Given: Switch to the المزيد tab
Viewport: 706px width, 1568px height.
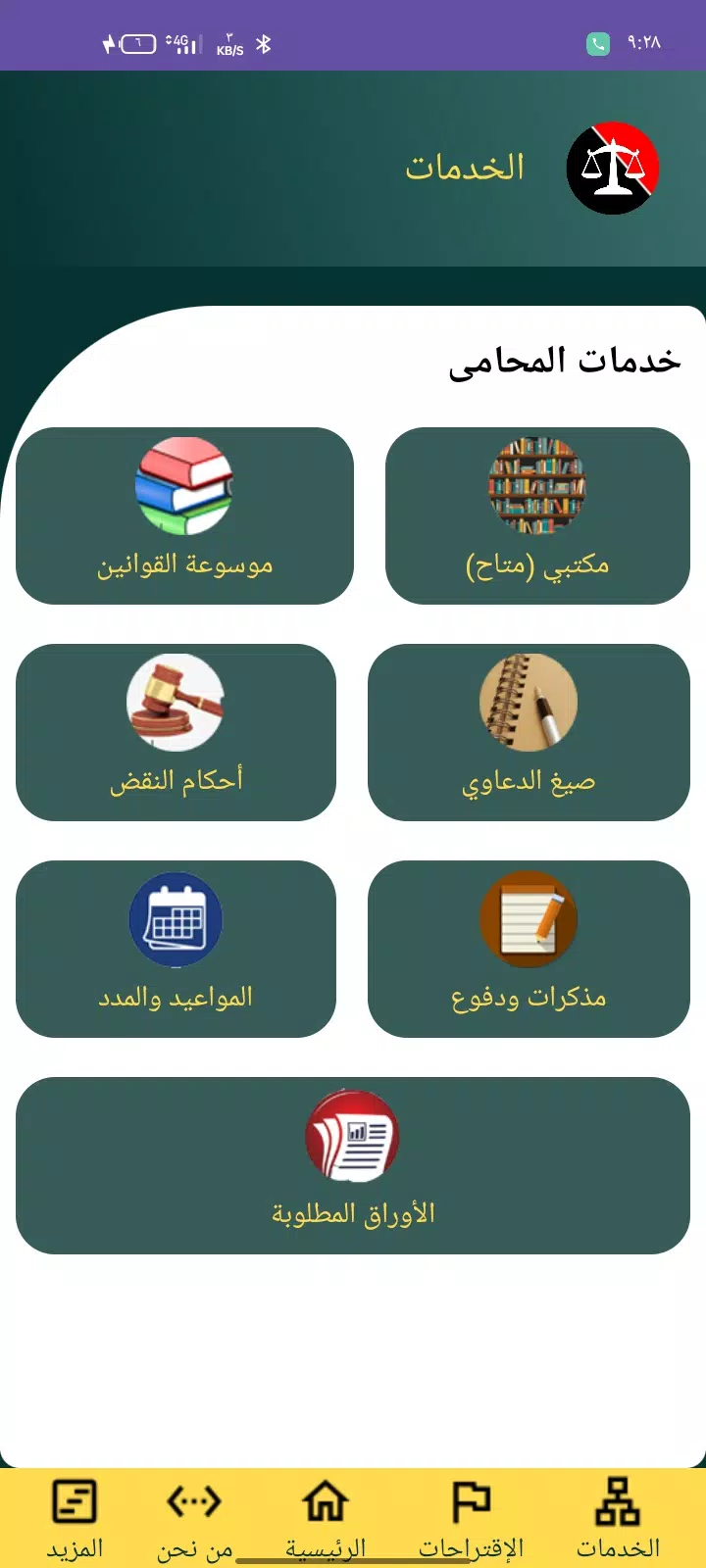Looking at the screenshot, I should [75, 1519].
